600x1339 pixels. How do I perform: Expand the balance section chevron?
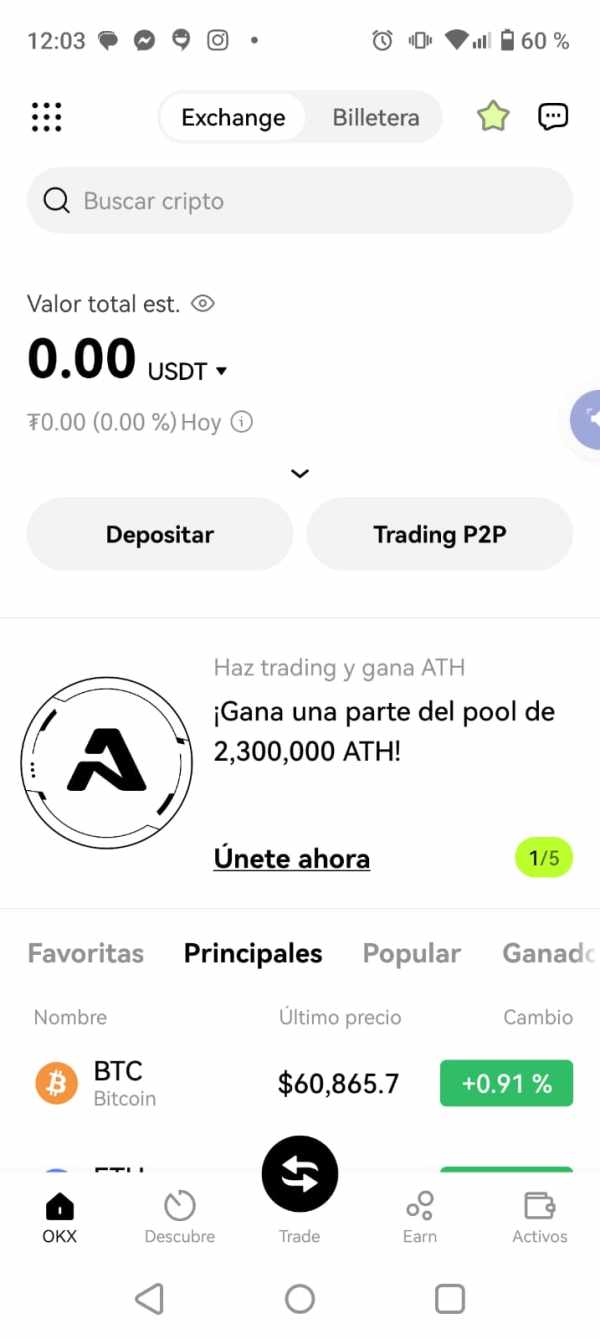[299, 473]
